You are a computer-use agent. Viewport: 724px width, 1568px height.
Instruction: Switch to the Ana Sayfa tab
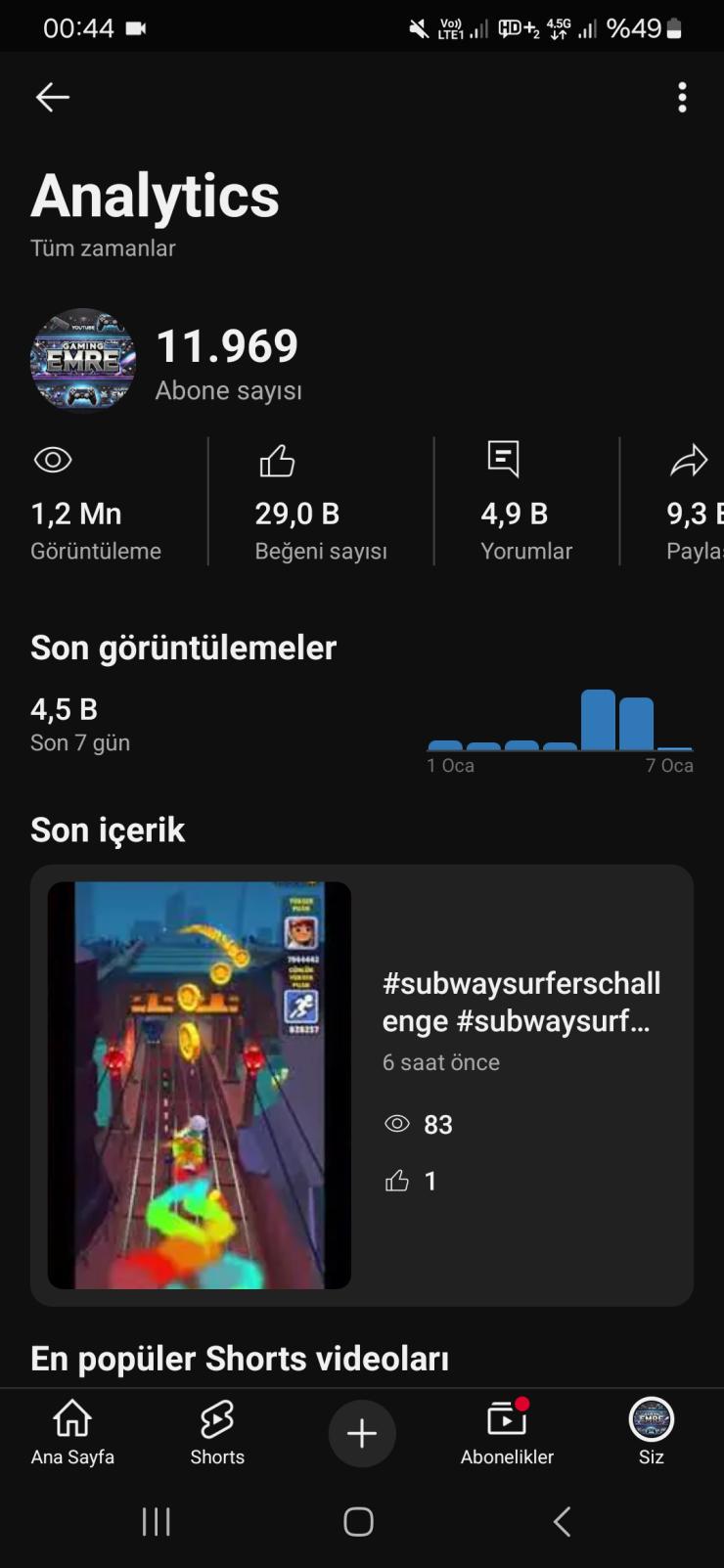pos(72,1432)
